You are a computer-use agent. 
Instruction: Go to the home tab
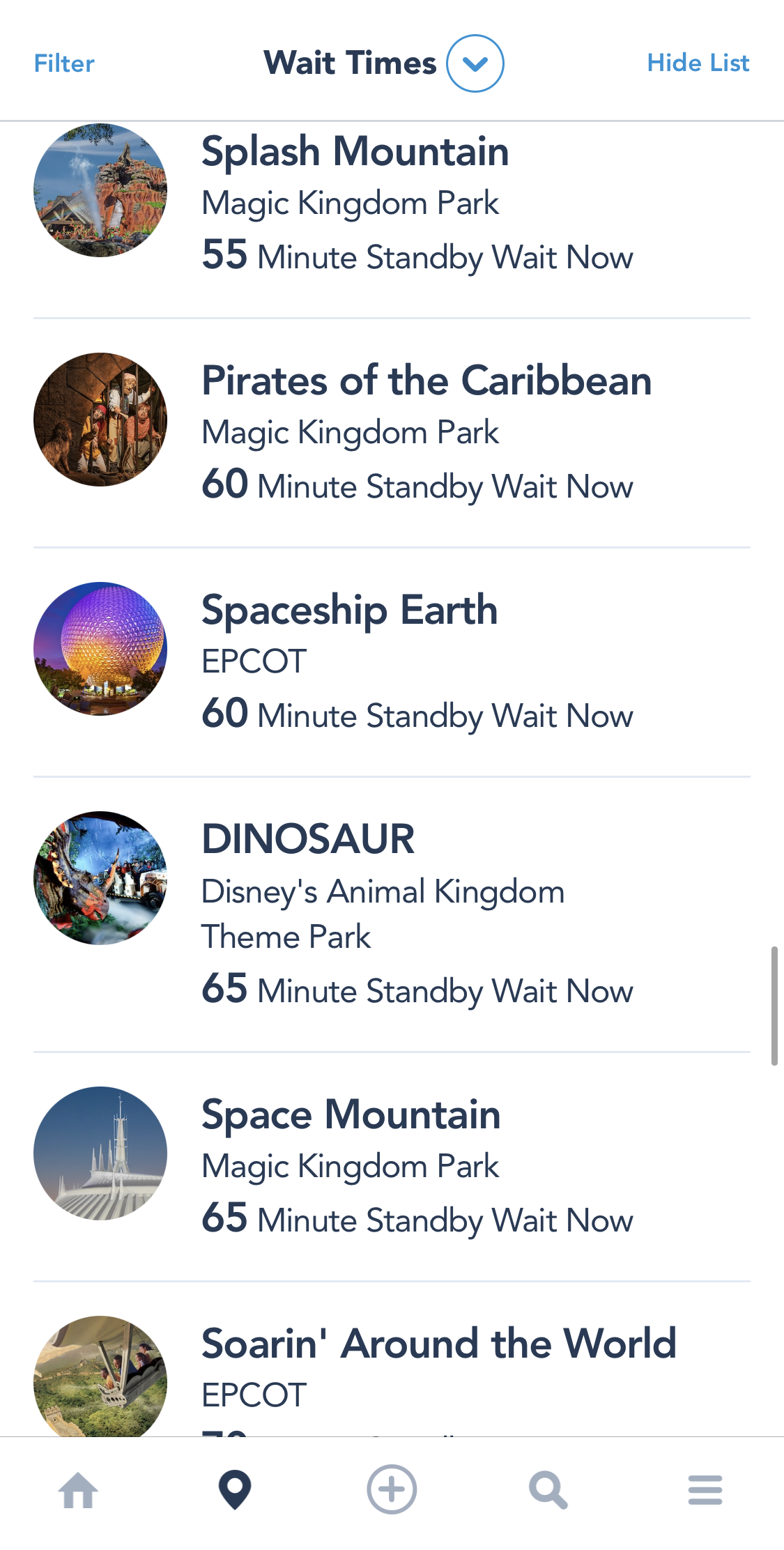pos(78,1490)
